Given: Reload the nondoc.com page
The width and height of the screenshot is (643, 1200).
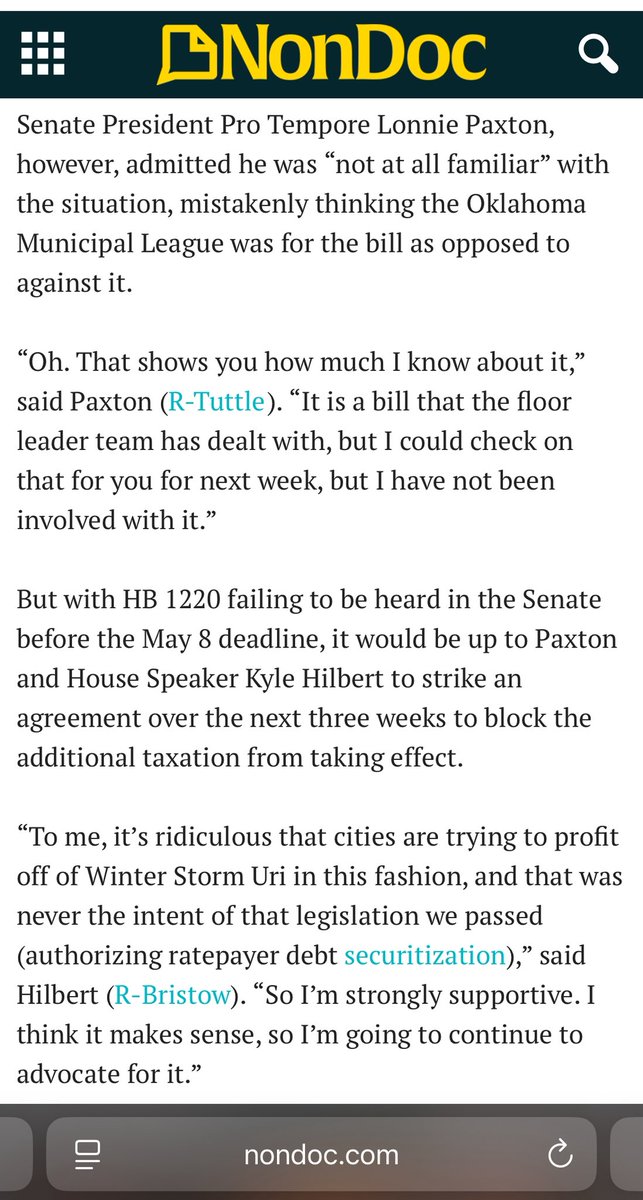Looking at the screenshot, I should [560, 1155].
